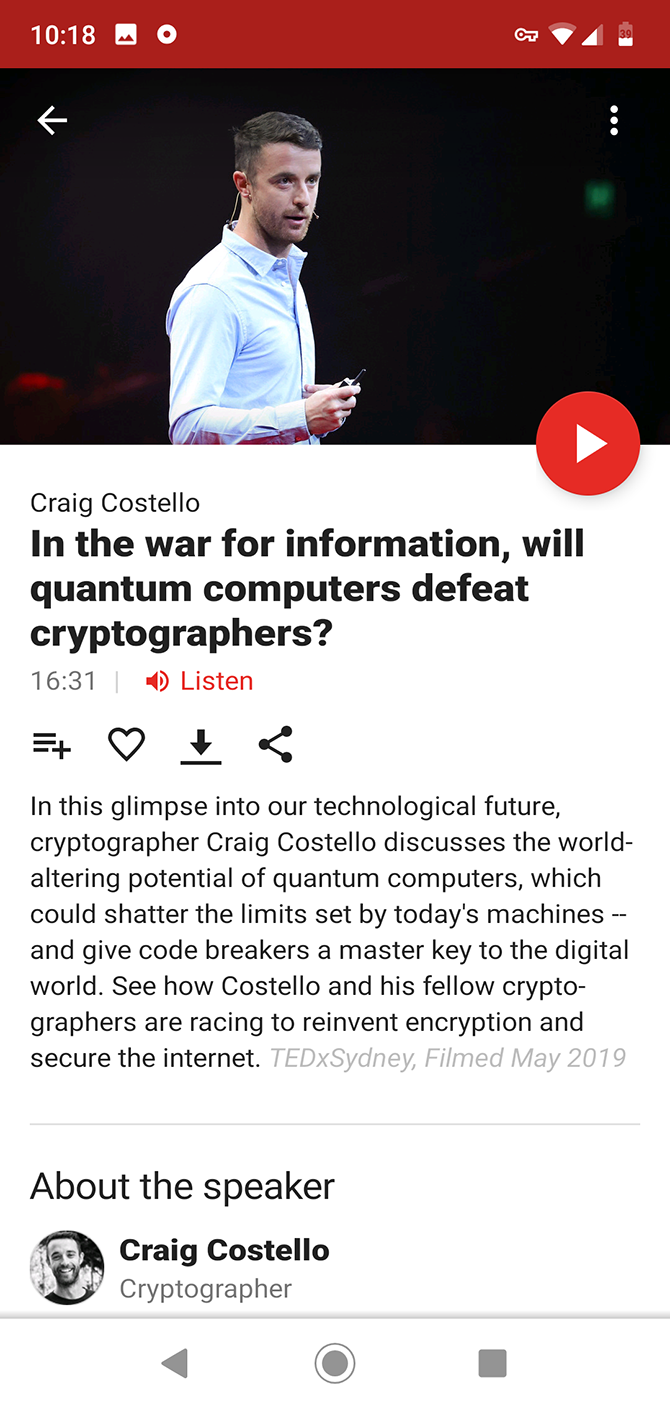Tap the system home button

tap(335, 1363)
